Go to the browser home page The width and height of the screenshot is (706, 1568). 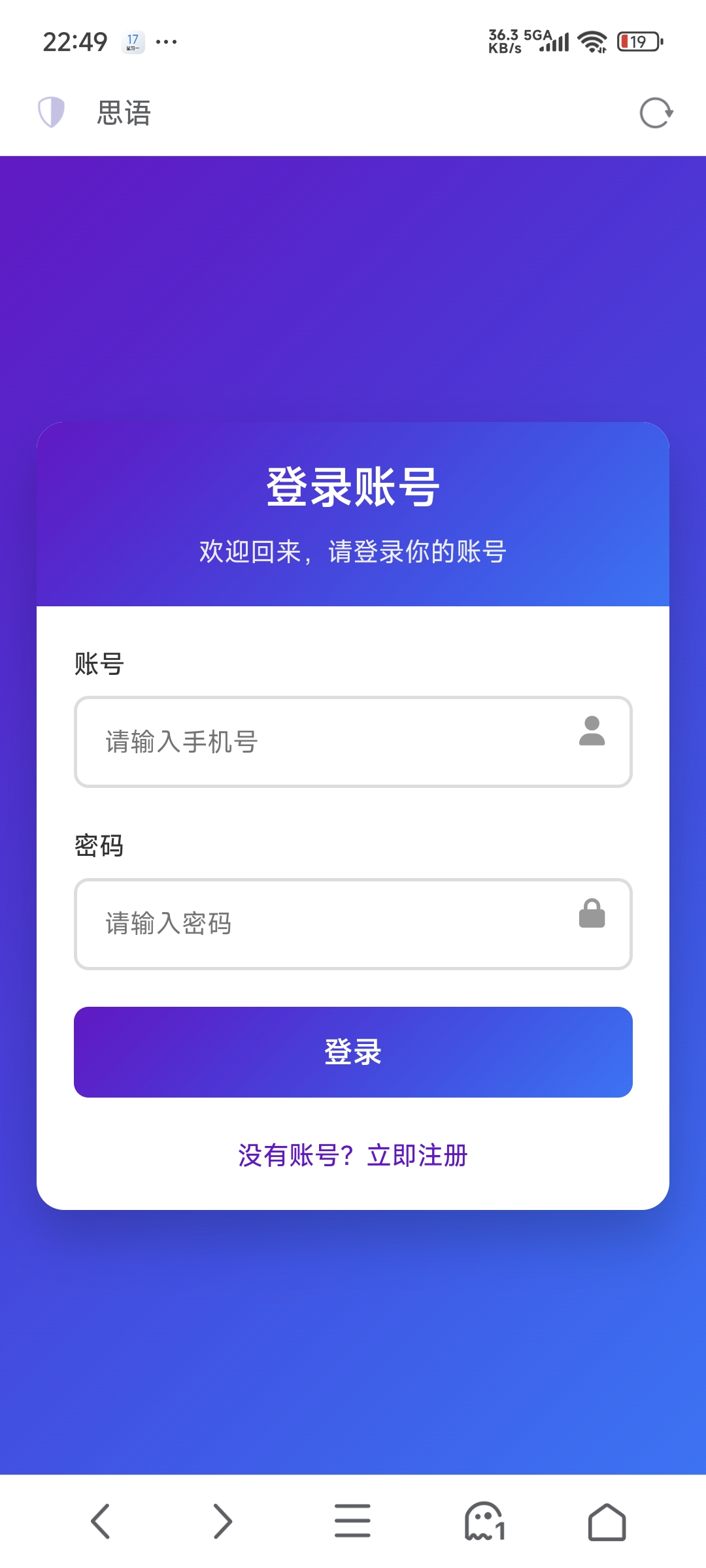[607, 1521]
